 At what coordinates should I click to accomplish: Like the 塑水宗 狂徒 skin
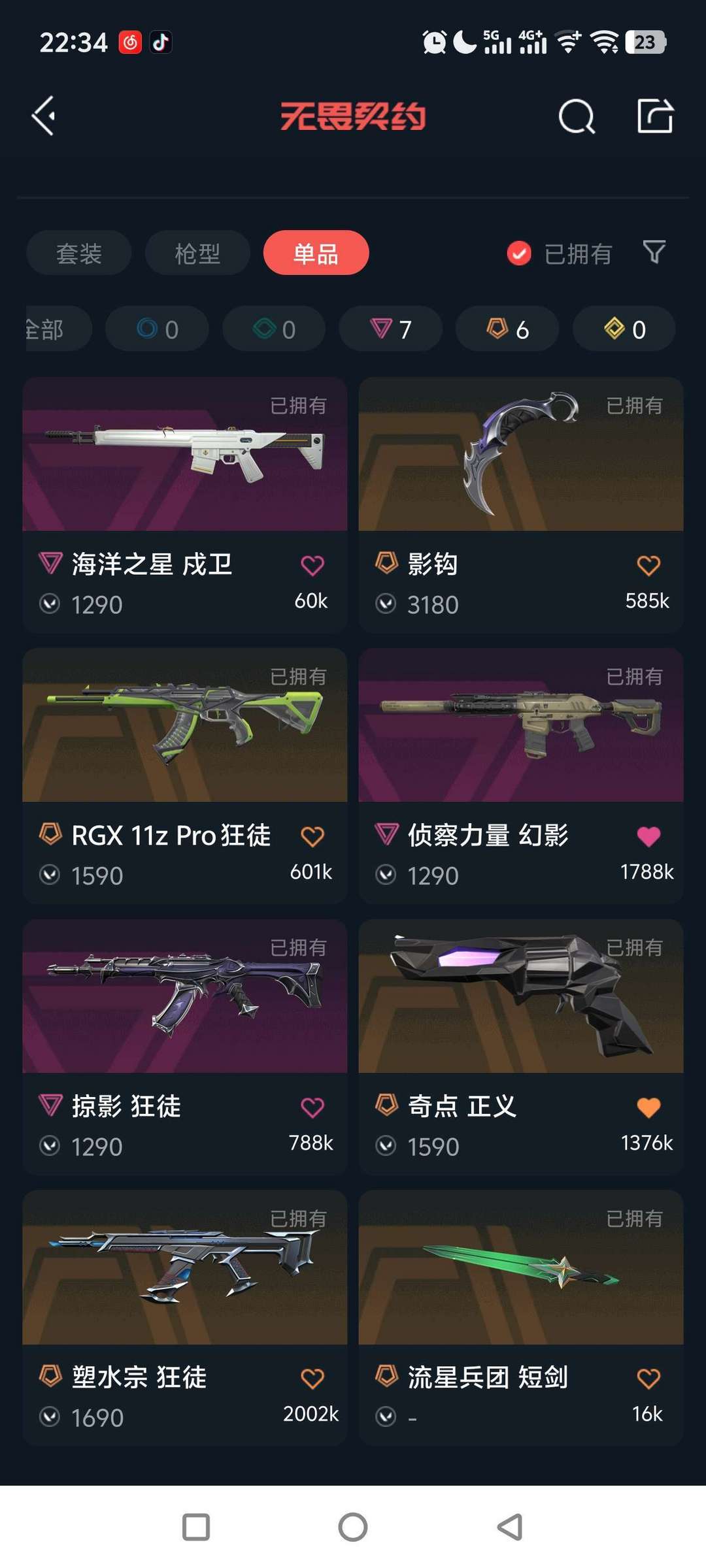tap(312, 1379)
